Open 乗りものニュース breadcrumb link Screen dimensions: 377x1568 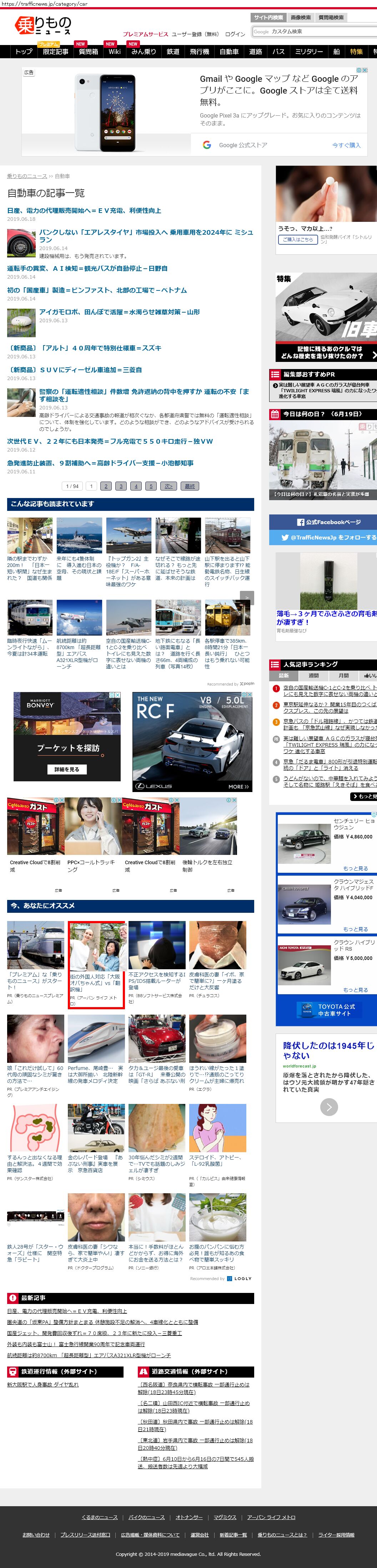click(27, 176)
